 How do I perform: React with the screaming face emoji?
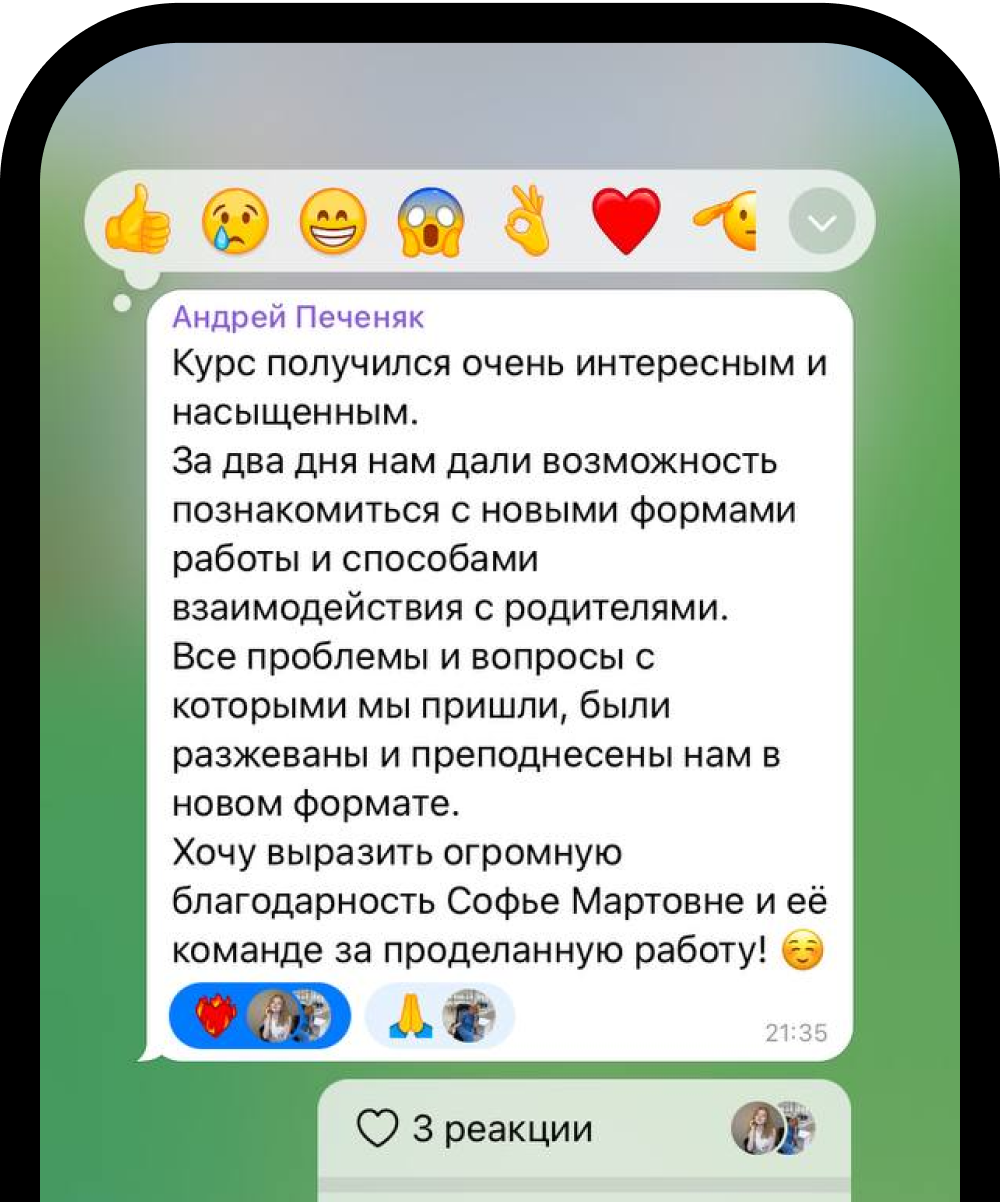430,221
